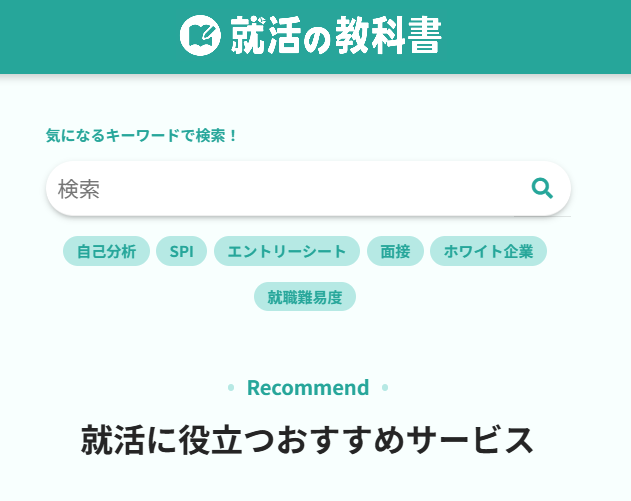Tap the magnifier search icon

[x=542, y=188]
